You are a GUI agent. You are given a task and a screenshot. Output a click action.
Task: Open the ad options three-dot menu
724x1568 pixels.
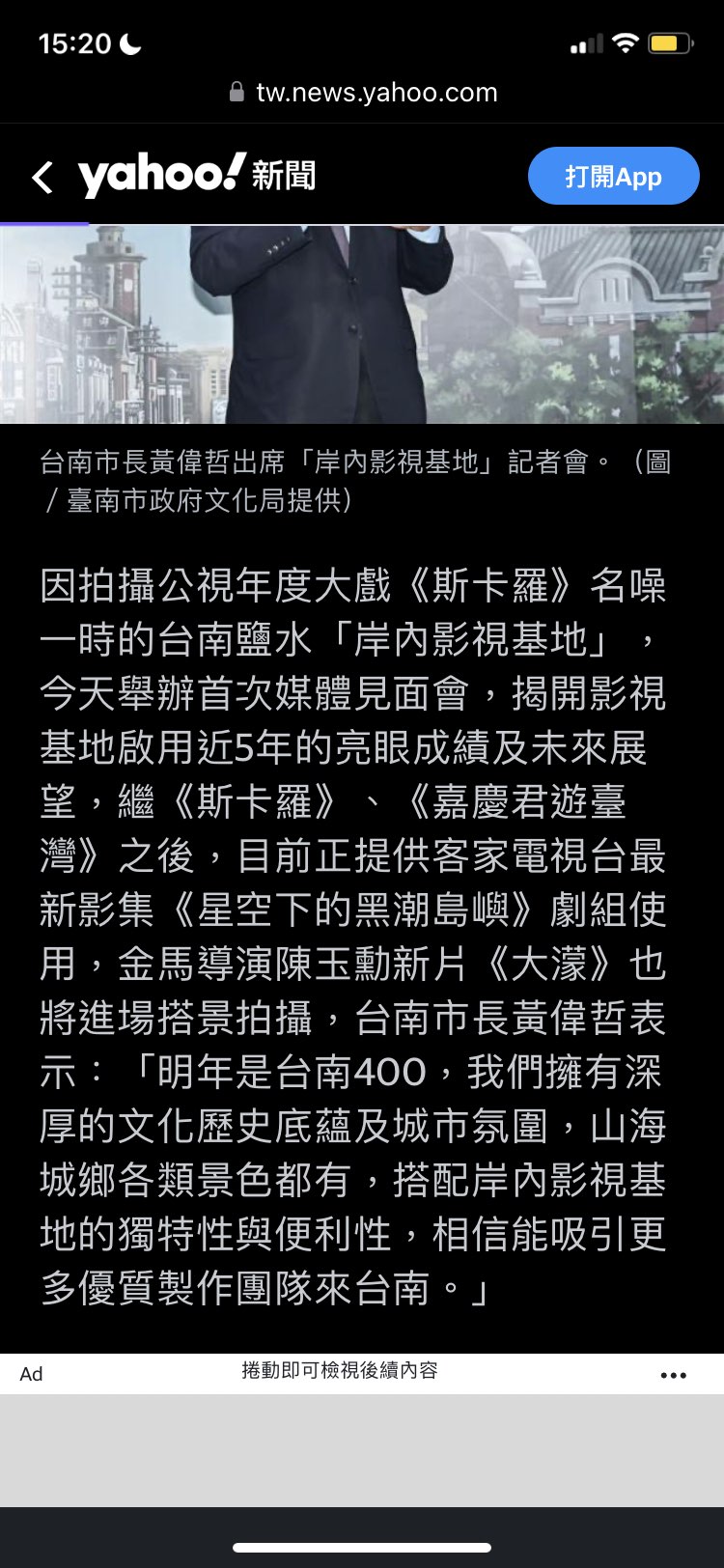[673, 1375]
